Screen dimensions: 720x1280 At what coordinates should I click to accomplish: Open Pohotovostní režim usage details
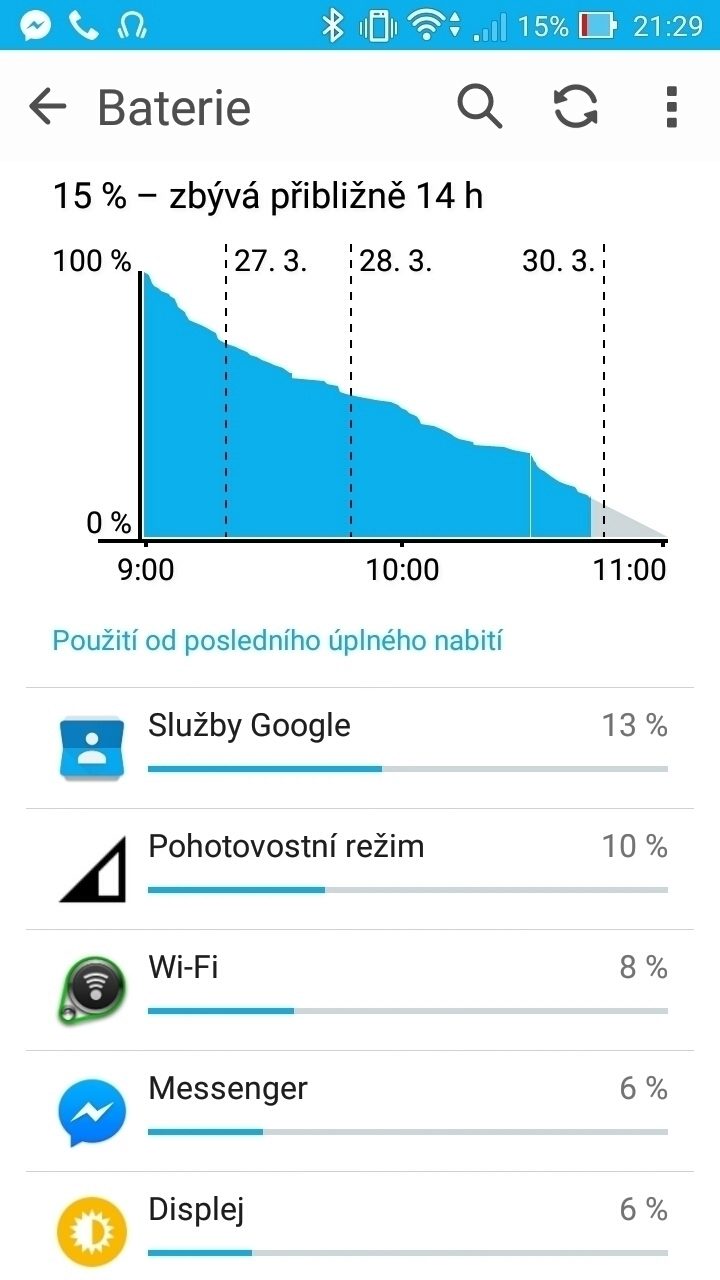[x=360, y=869]
